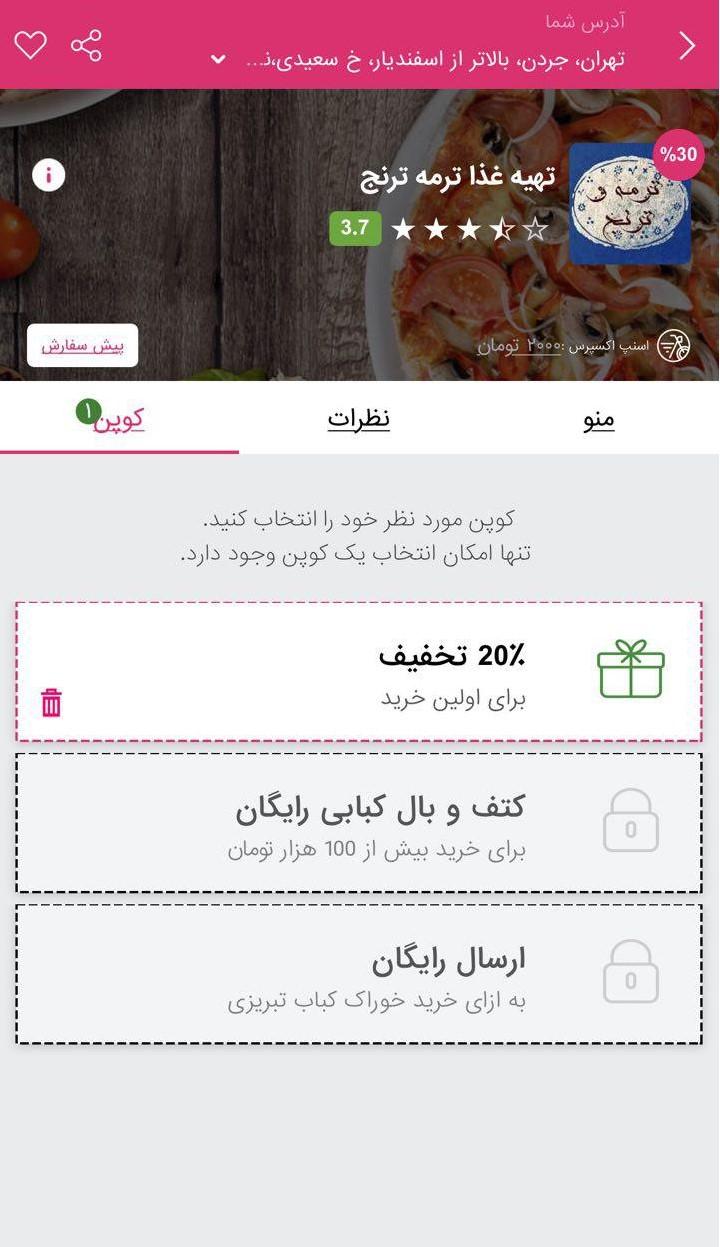Select the کتف و بال کبابی رایگان coupon
This screenshot has width=720, height=1247.
pos(360,820)
